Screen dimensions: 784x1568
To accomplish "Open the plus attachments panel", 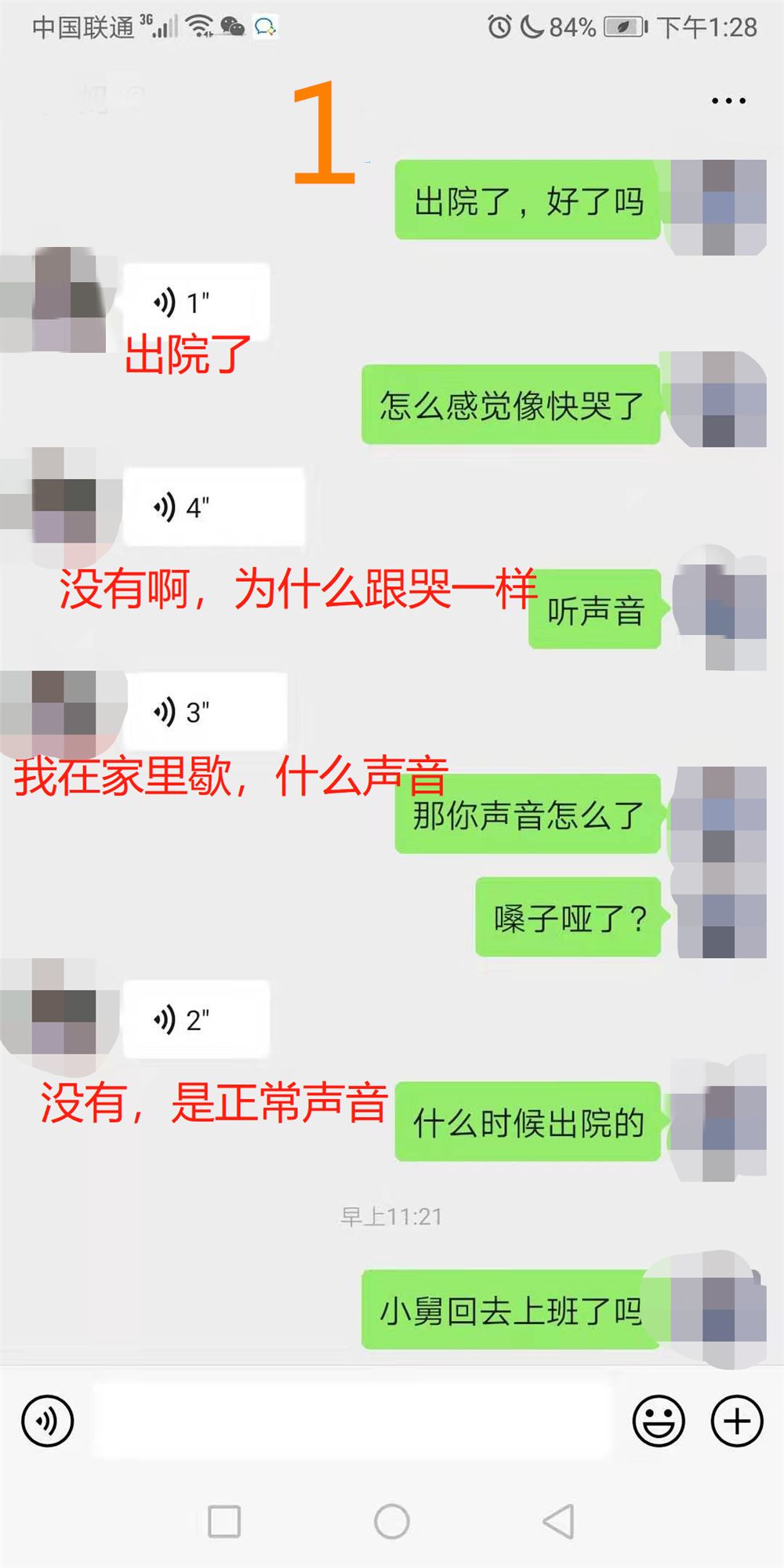I will tap(737, 1421).
